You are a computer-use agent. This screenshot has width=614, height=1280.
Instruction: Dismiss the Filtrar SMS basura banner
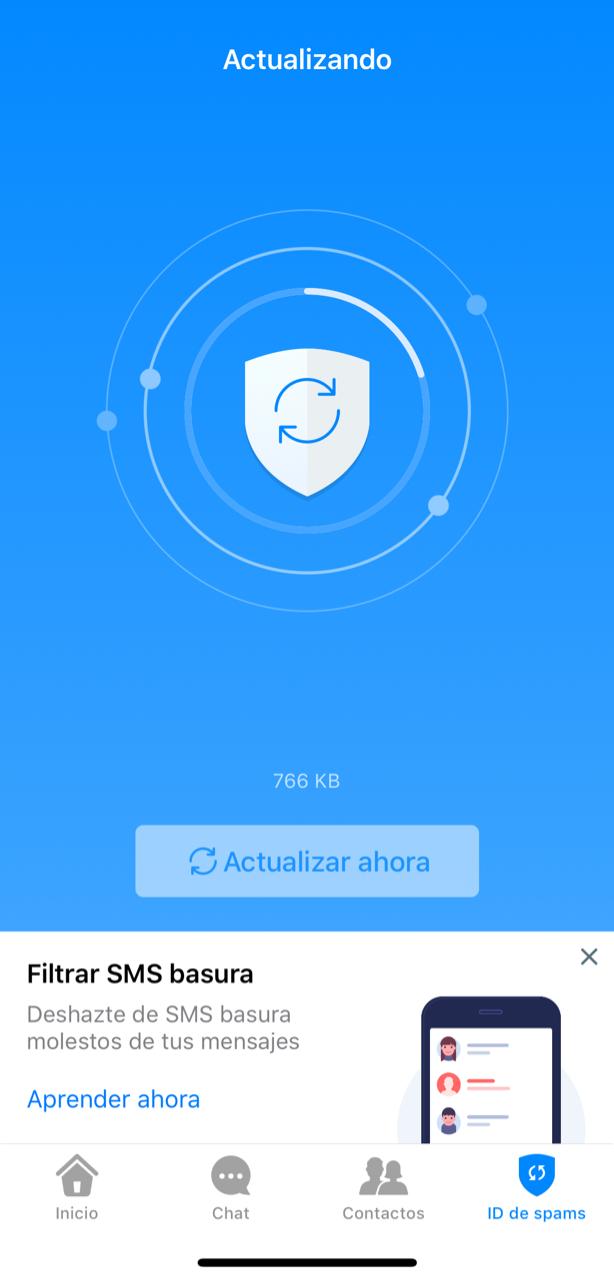[589, 957]
